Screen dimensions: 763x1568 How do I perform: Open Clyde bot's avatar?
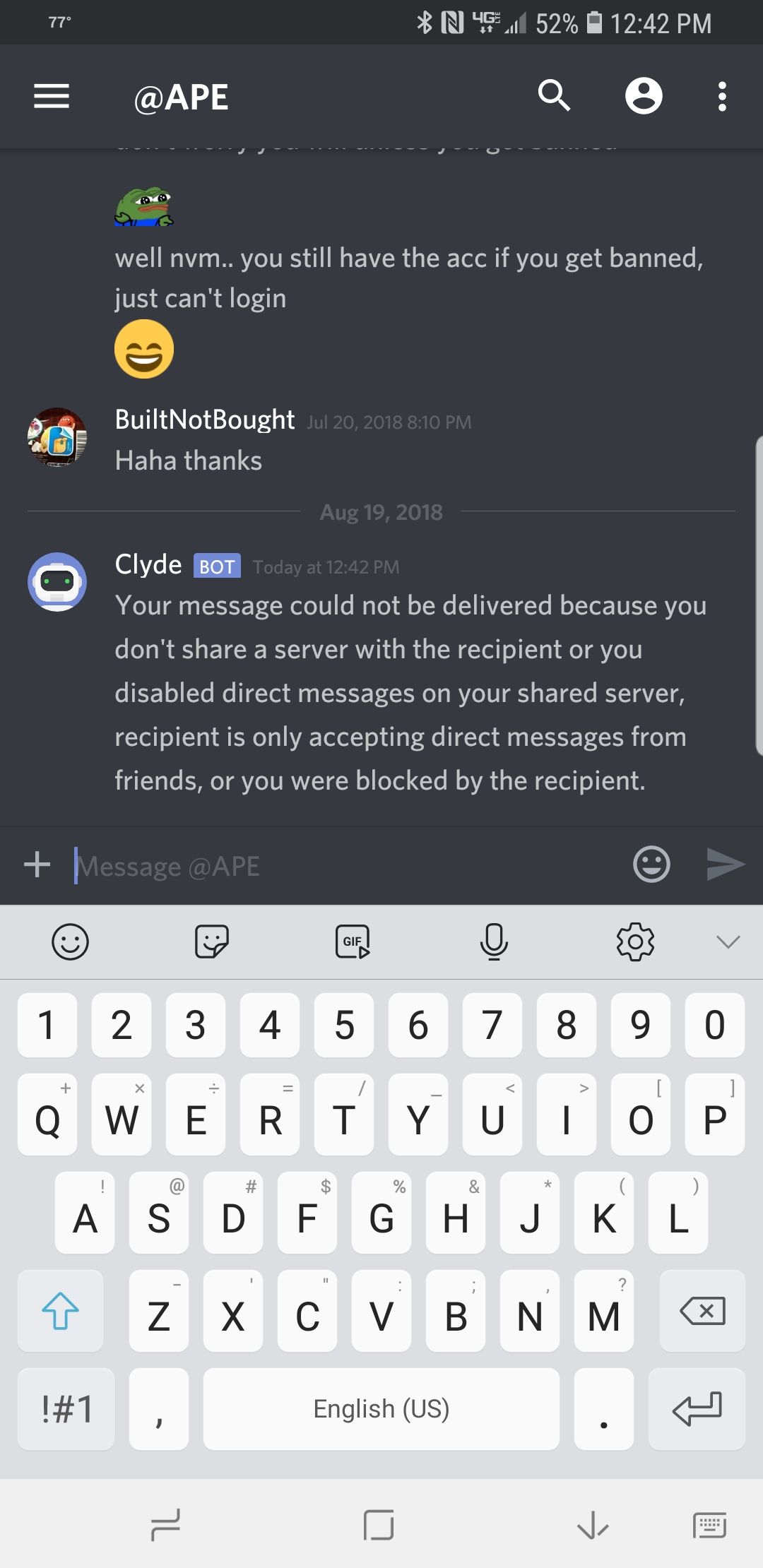[57, 582]
